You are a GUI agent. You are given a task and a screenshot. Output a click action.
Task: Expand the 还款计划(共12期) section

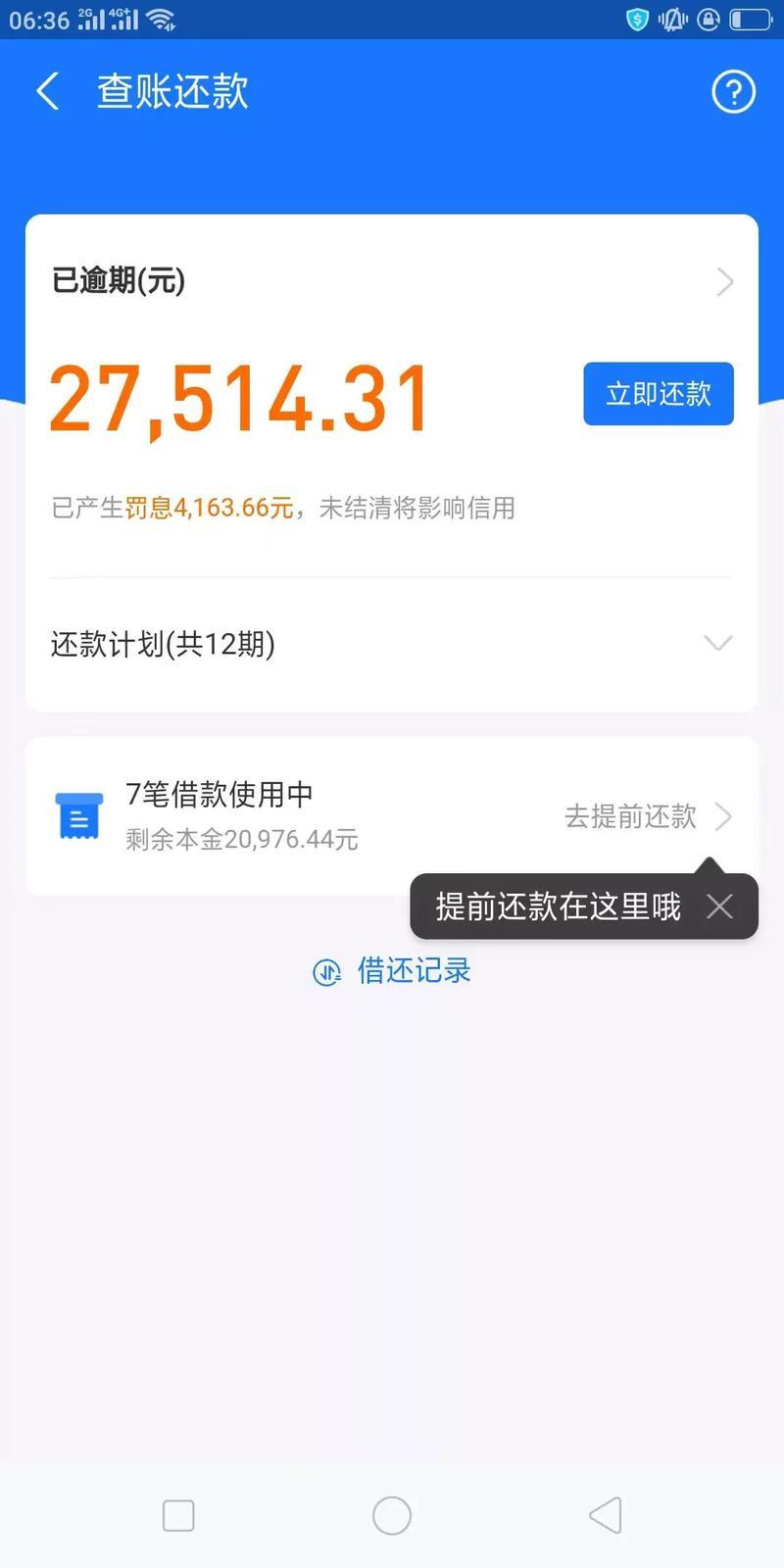[x=718, y=644]
